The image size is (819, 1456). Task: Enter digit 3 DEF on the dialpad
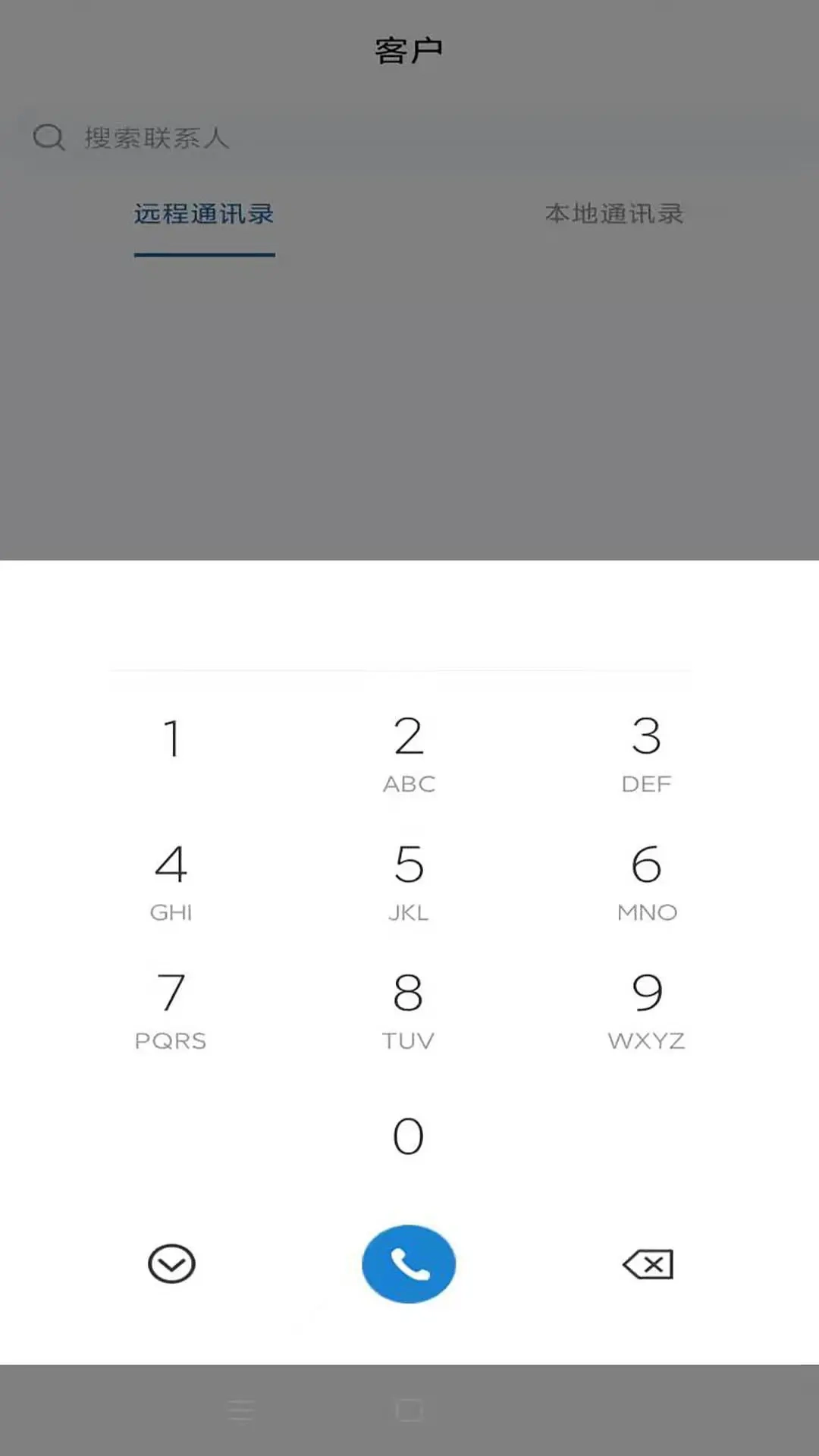647,752
